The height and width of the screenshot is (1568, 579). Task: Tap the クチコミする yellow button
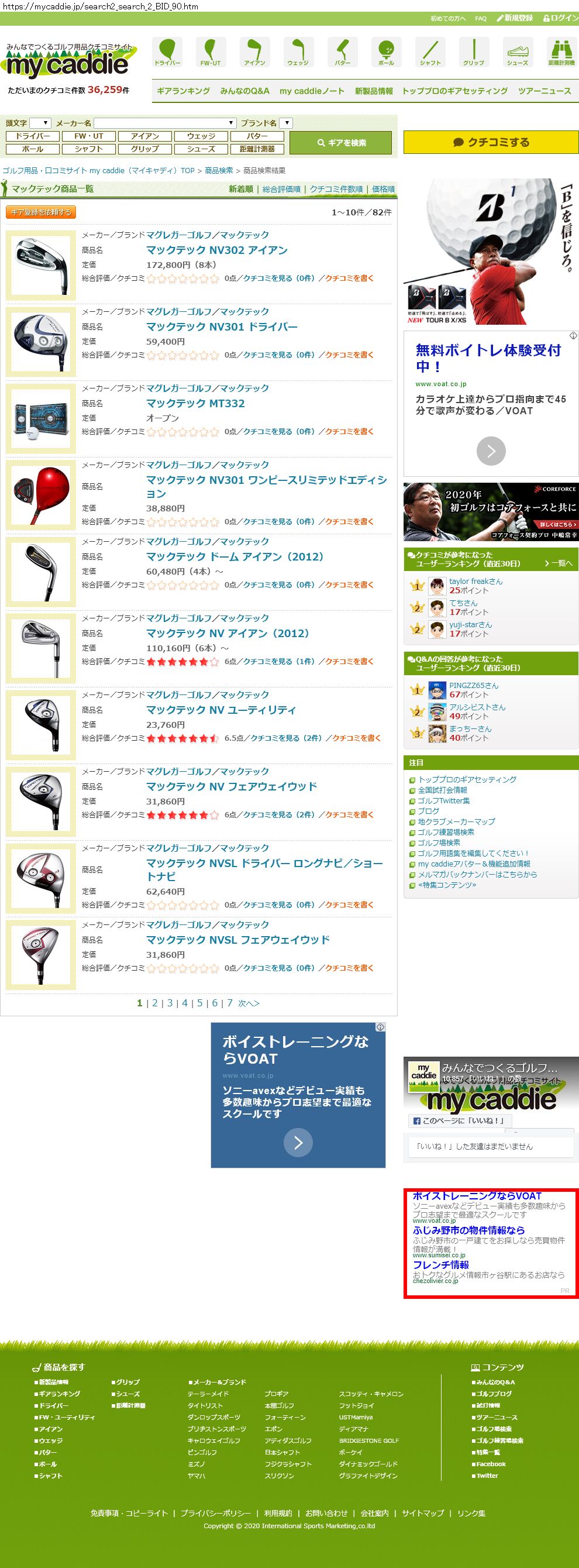point(491,142)
